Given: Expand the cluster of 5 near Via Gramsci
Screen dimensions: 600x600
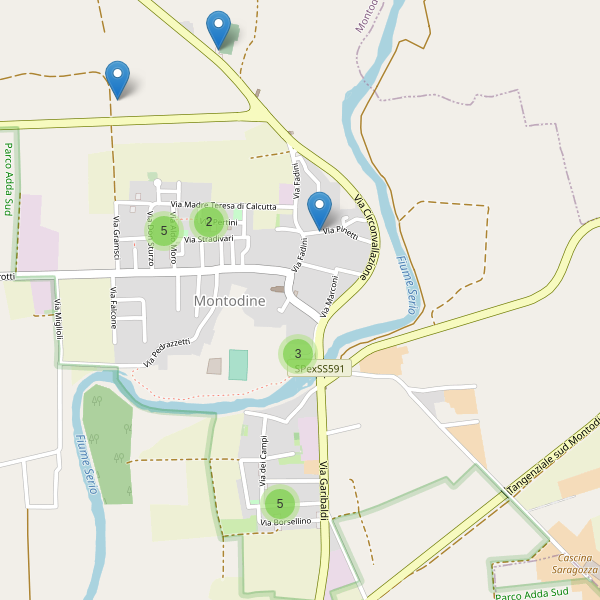Looking at the screenshot, I should click(x=164, y=230).
